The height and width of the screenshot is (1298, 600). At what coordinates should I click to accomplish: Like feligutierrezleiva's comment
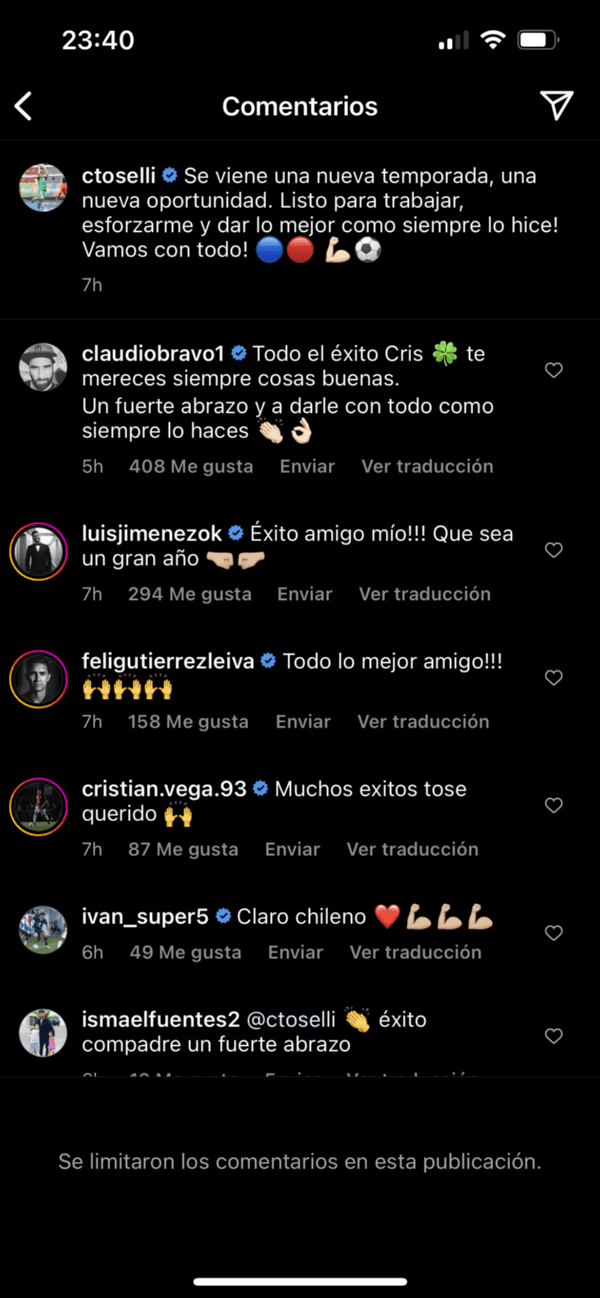click(x=553, y=678)
